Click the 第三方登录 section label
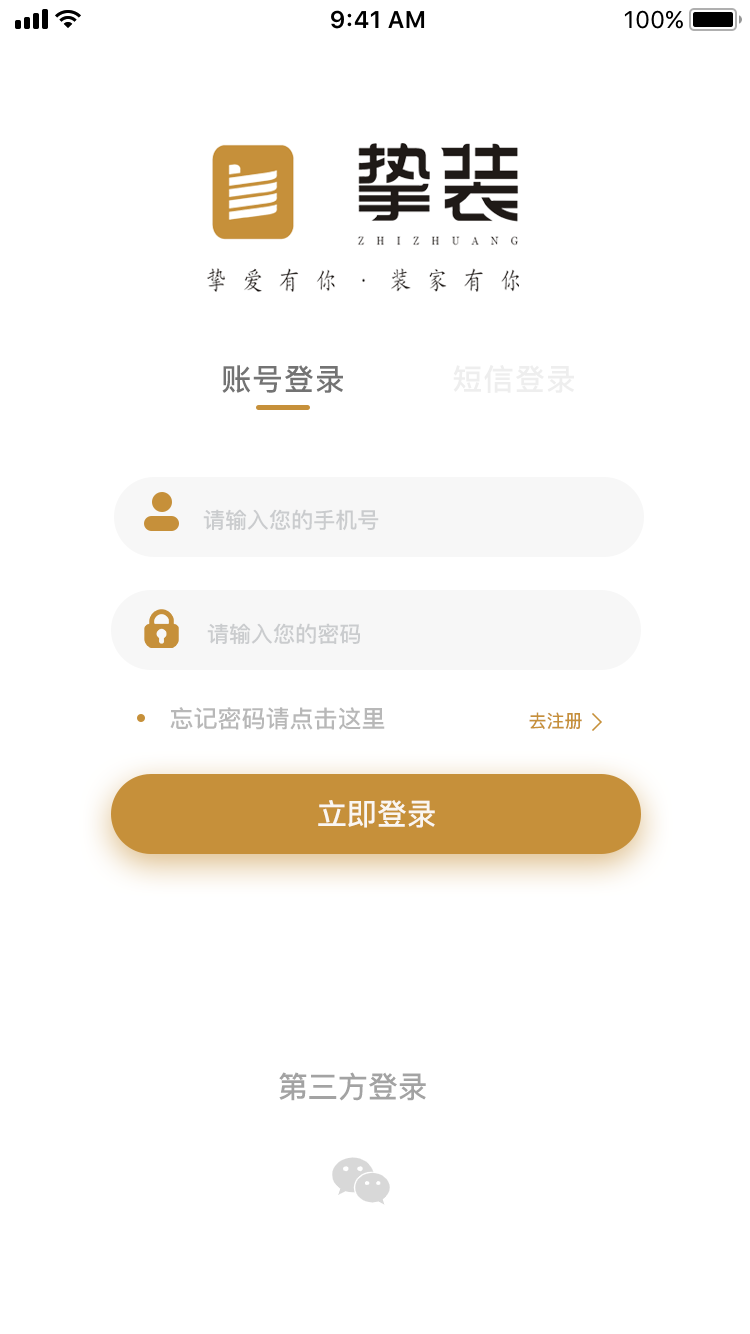Viewport: 750px width, 1334px height. pyautogui.click(x=352, y=1088)
